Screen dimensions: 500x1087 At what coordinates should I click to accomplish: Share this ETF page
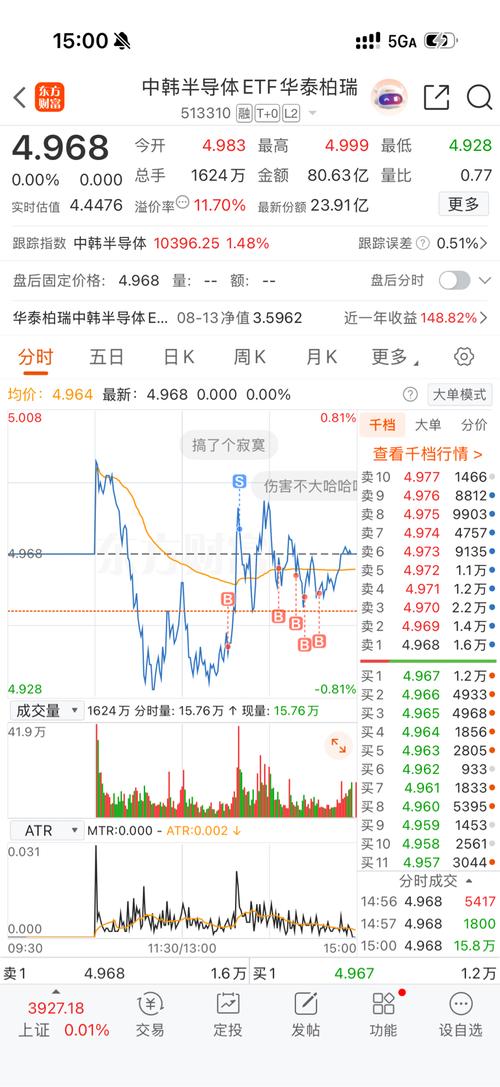coord(436,97)
